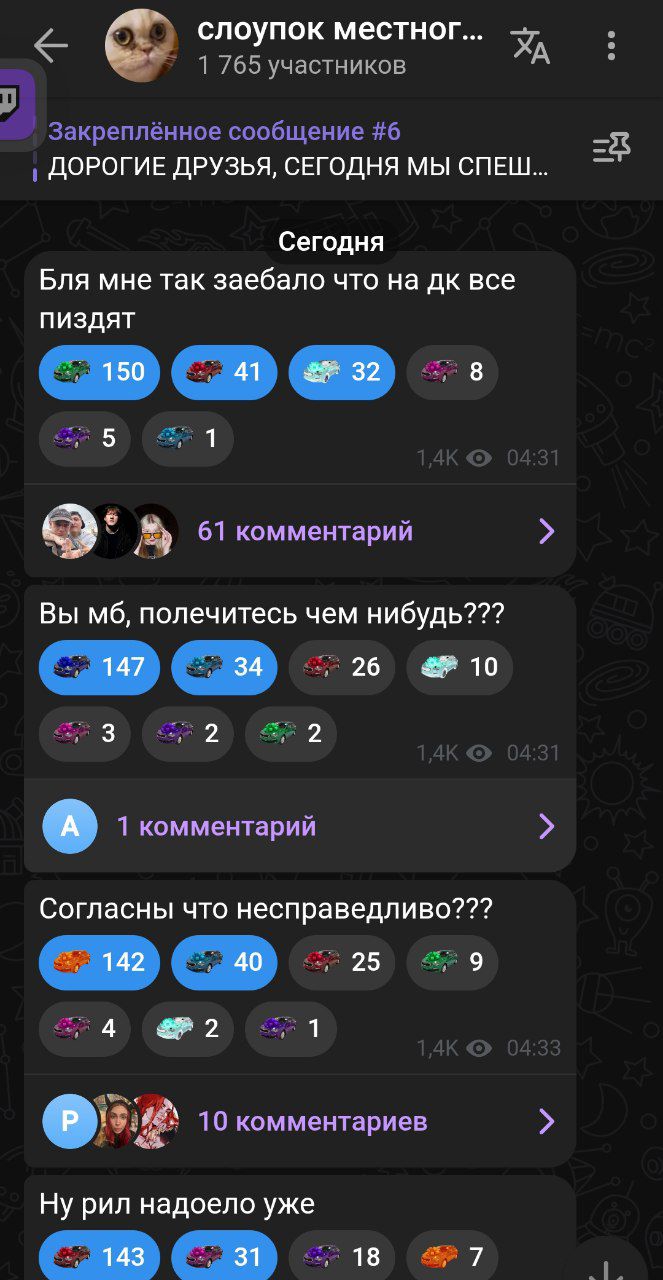Open the three-dot overflow menu

pos(611,46)
